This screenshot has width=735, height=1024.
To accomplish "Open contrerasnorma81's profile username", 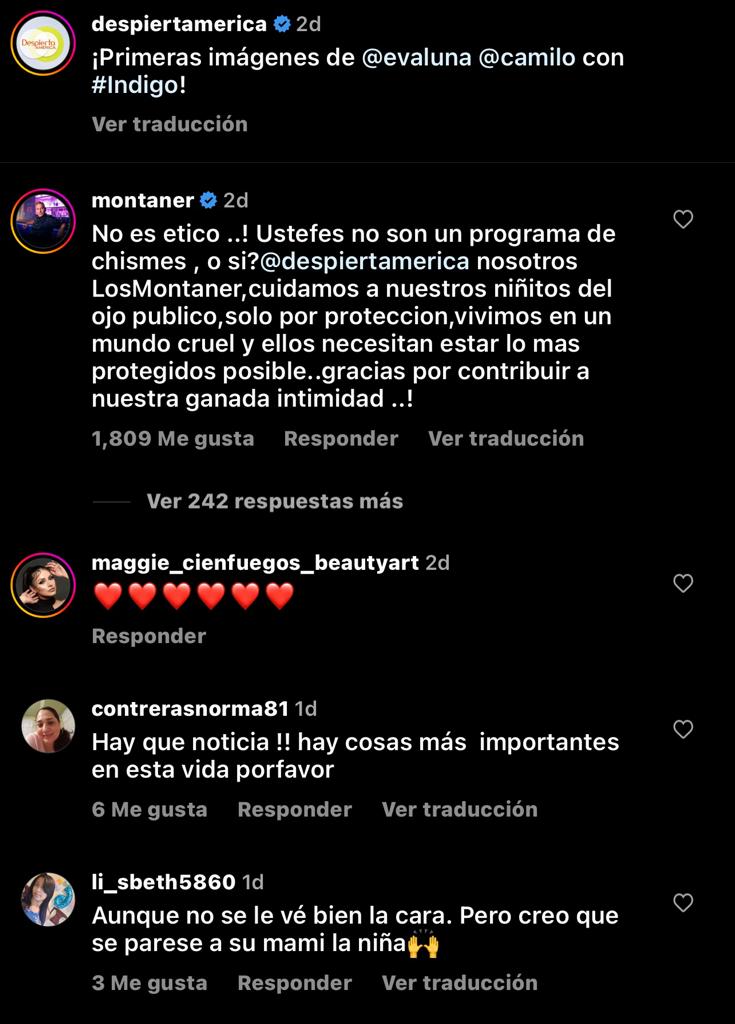I will (x=189, y=709).
